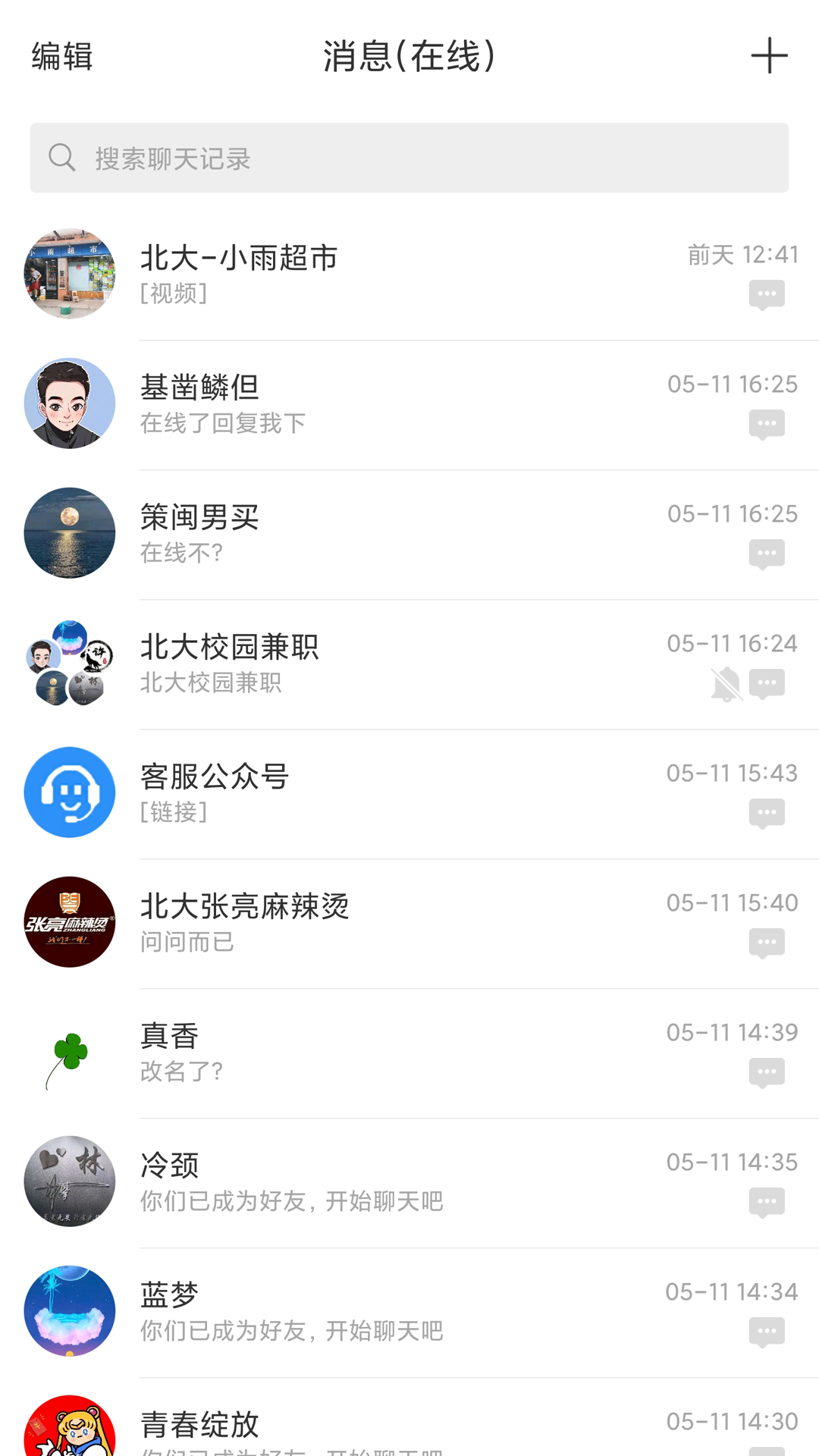This screenshot has width=819, height=1456.
Task: Click the message icon beside 客服公众号
Action: pyautogui.click(x=768, y=811)
